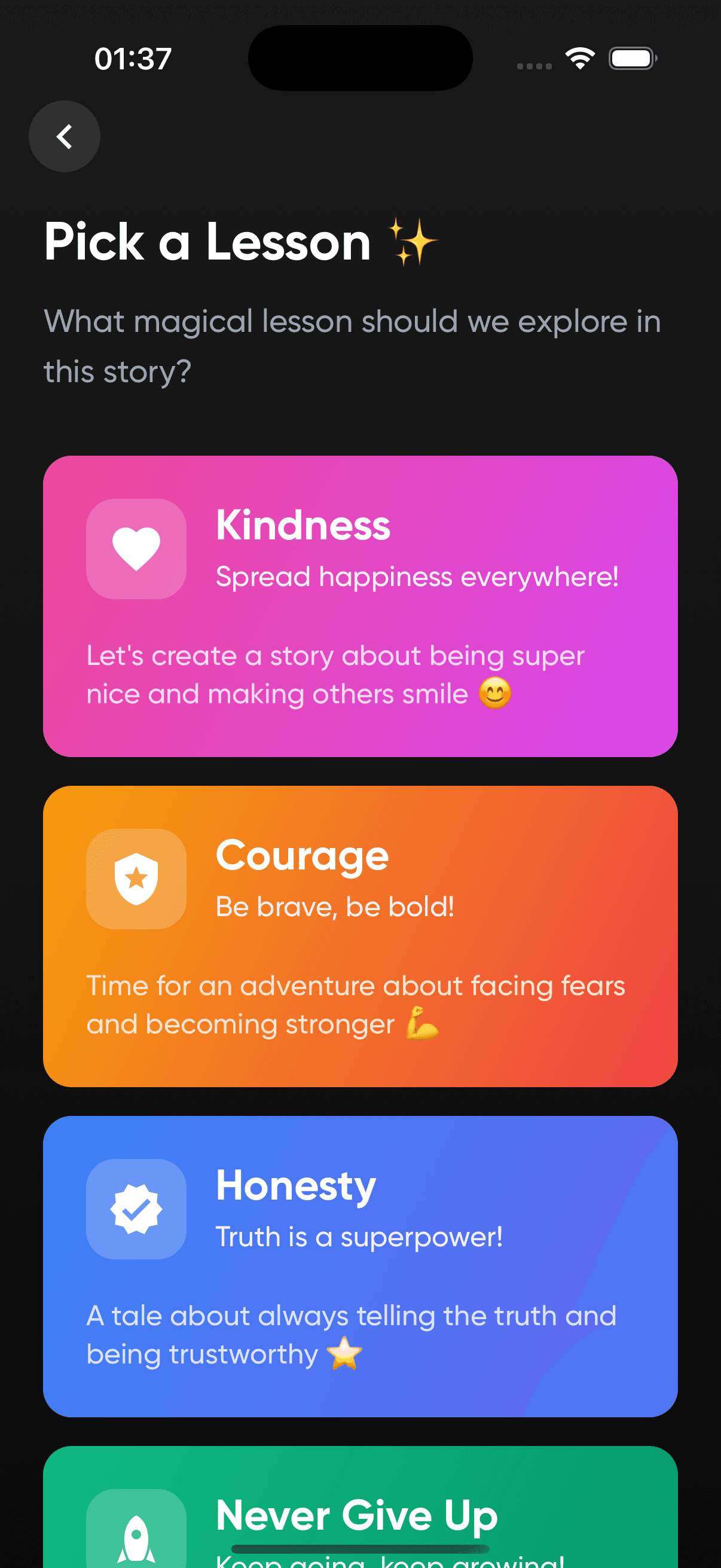The image size is (721, 1568).
Task: Open the Kindness lesson card
Action: click(x=360, y=606)
